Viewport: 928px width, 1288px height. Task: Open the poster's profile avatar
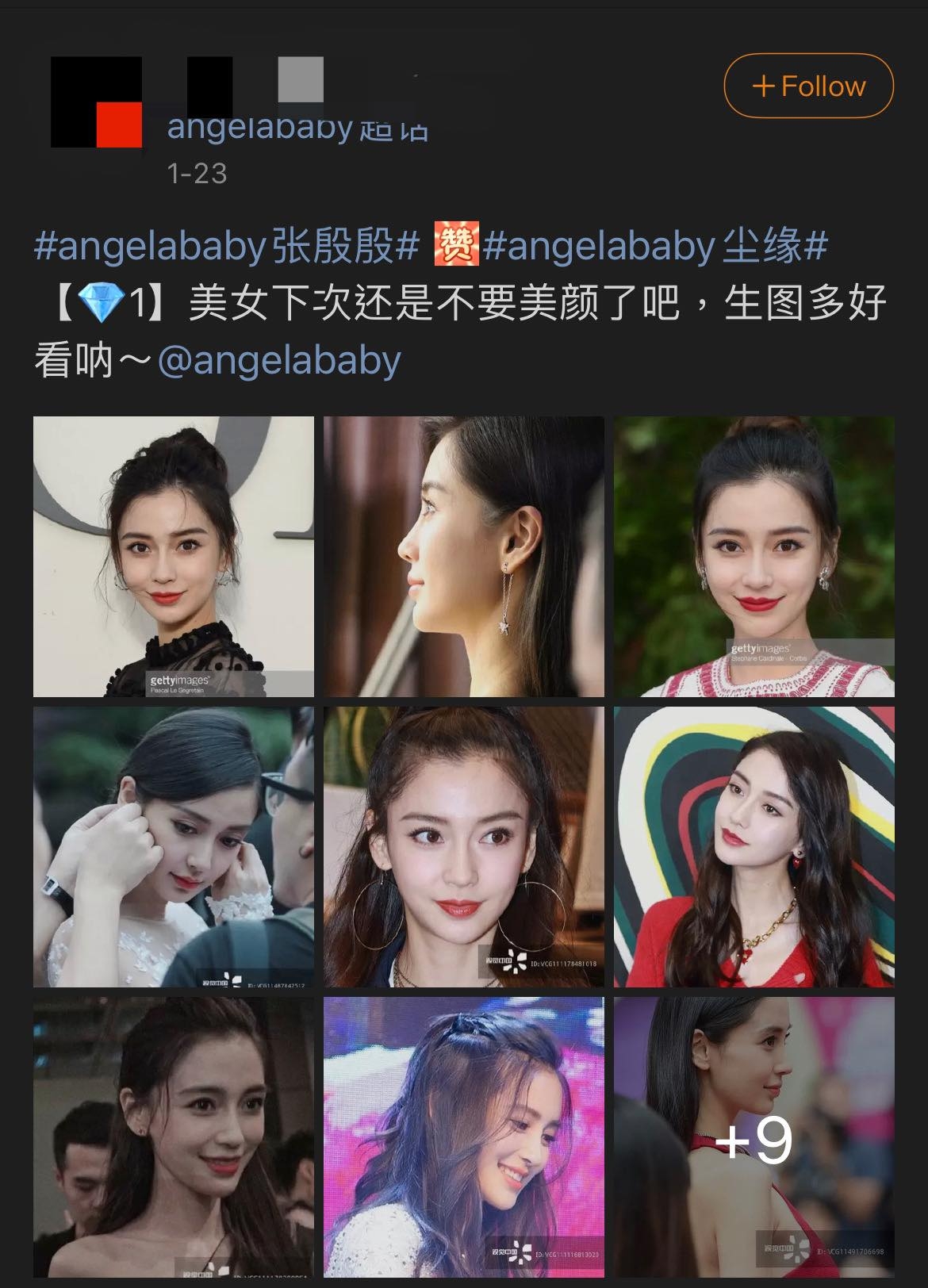point(97,102)
